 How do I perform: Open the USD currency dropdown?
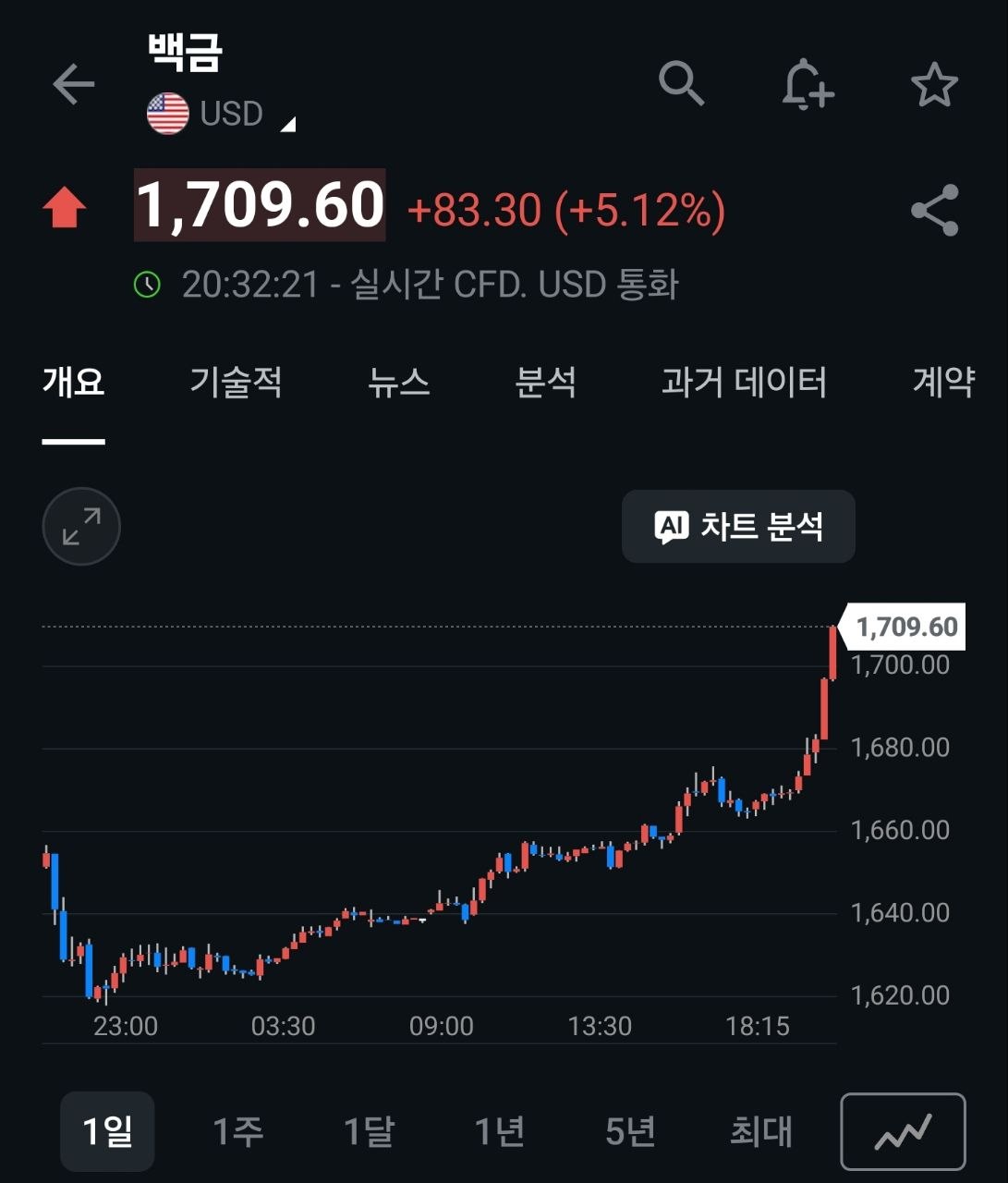tap(222, 114)
